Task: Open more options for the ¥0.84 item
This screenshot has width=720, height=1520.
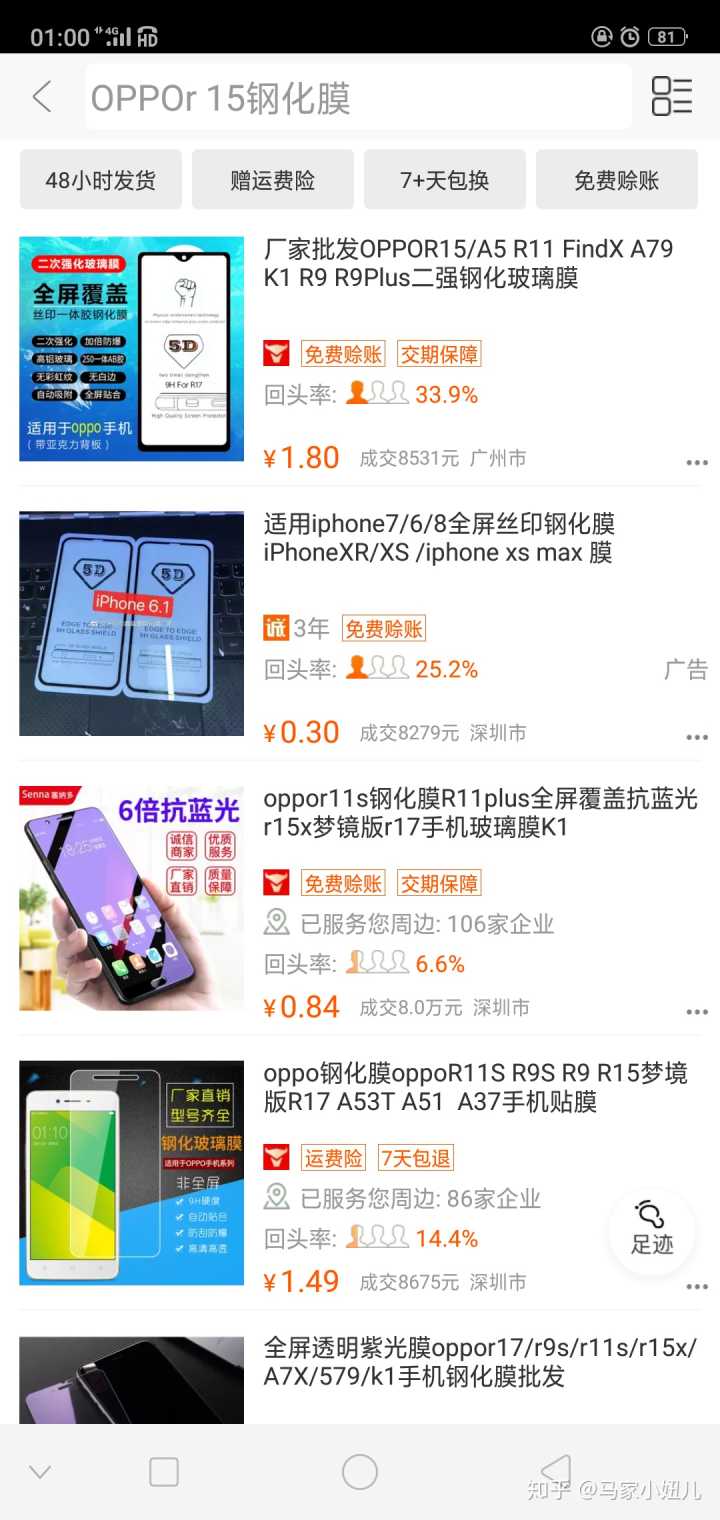Action: coord(696,1012)
